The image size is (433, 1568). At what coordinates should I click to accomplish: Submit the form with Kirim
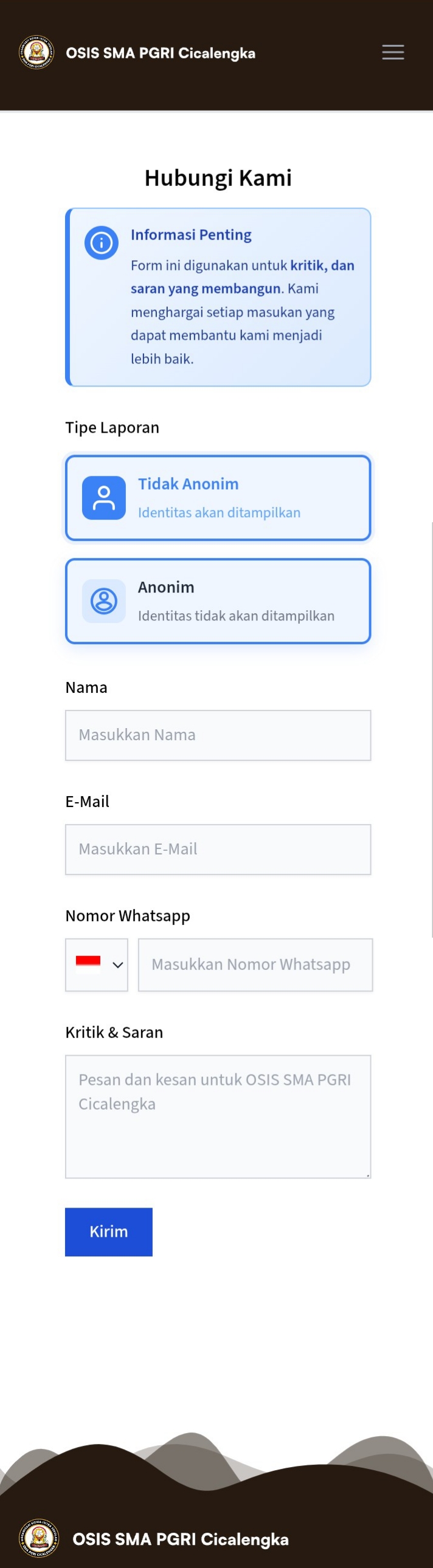coord(108,1231)
